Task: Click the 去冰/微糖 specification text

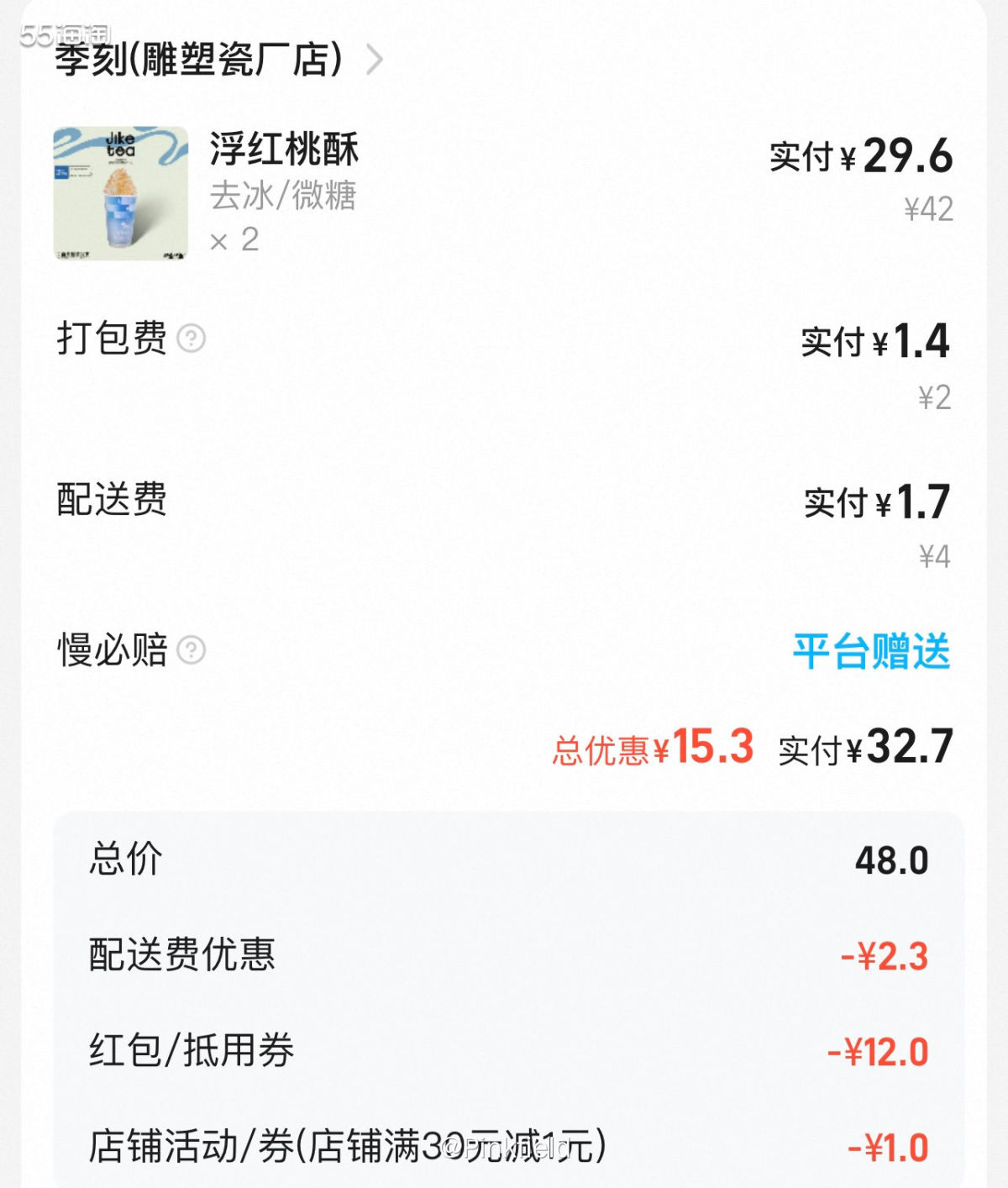Action: (x=283, y=197)
